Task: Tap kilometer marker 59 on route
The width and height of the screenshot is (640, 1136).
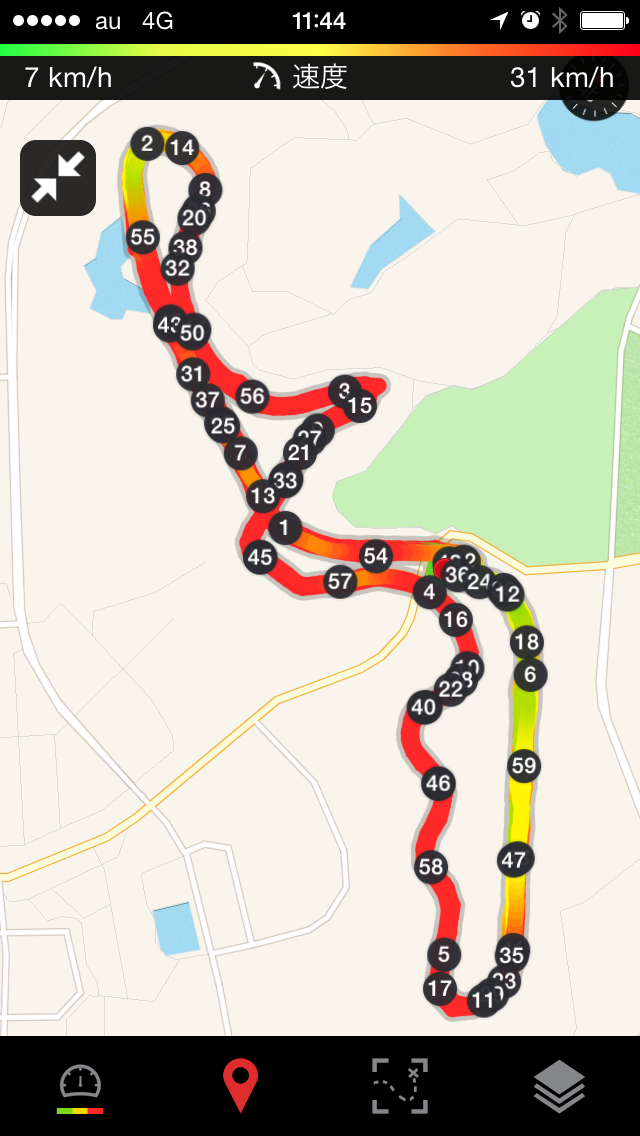Action: coord(524,767)
